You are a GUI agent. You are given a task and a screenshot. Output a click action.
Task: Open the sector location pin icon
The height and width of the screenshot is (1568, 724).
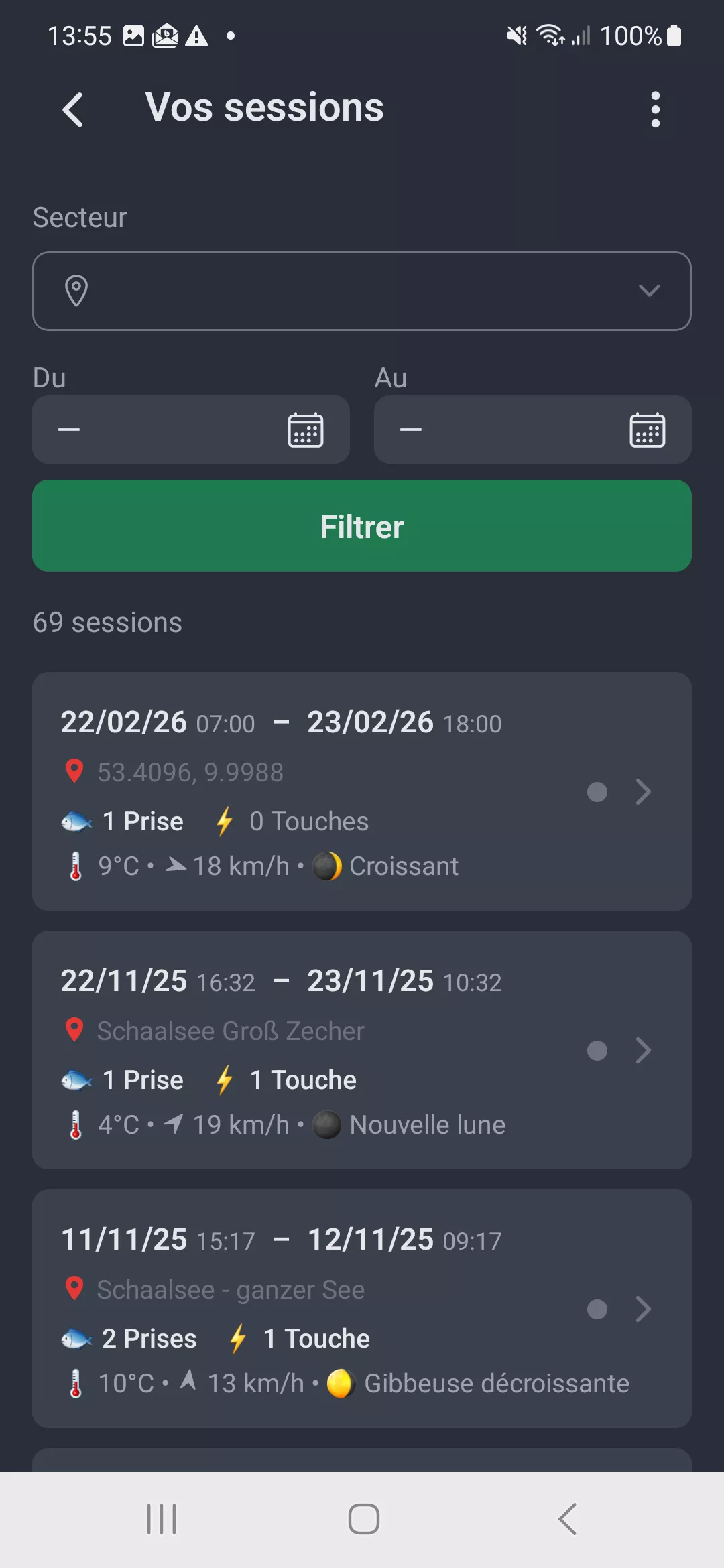pos(76,291)
